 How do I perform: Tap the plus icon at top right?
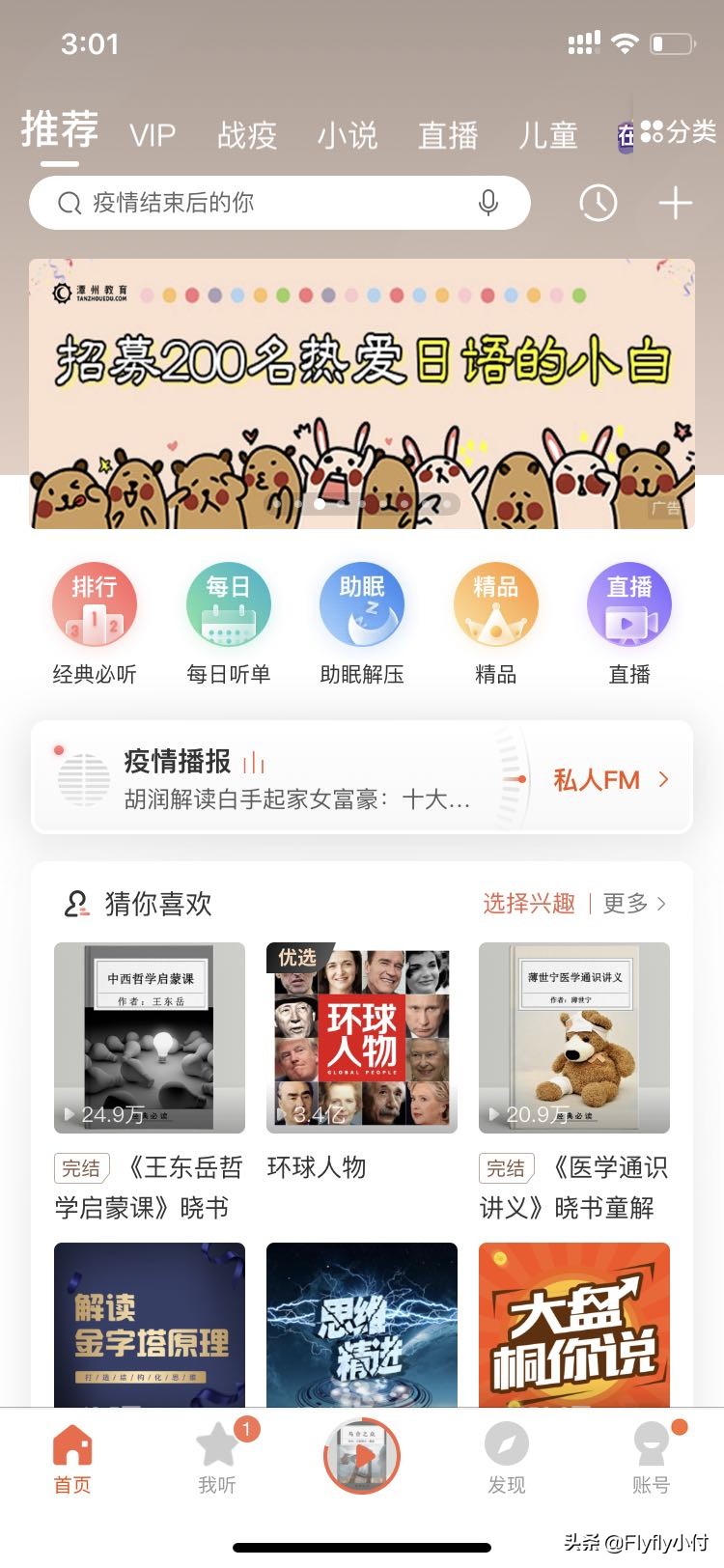click(x=676, y=203)
